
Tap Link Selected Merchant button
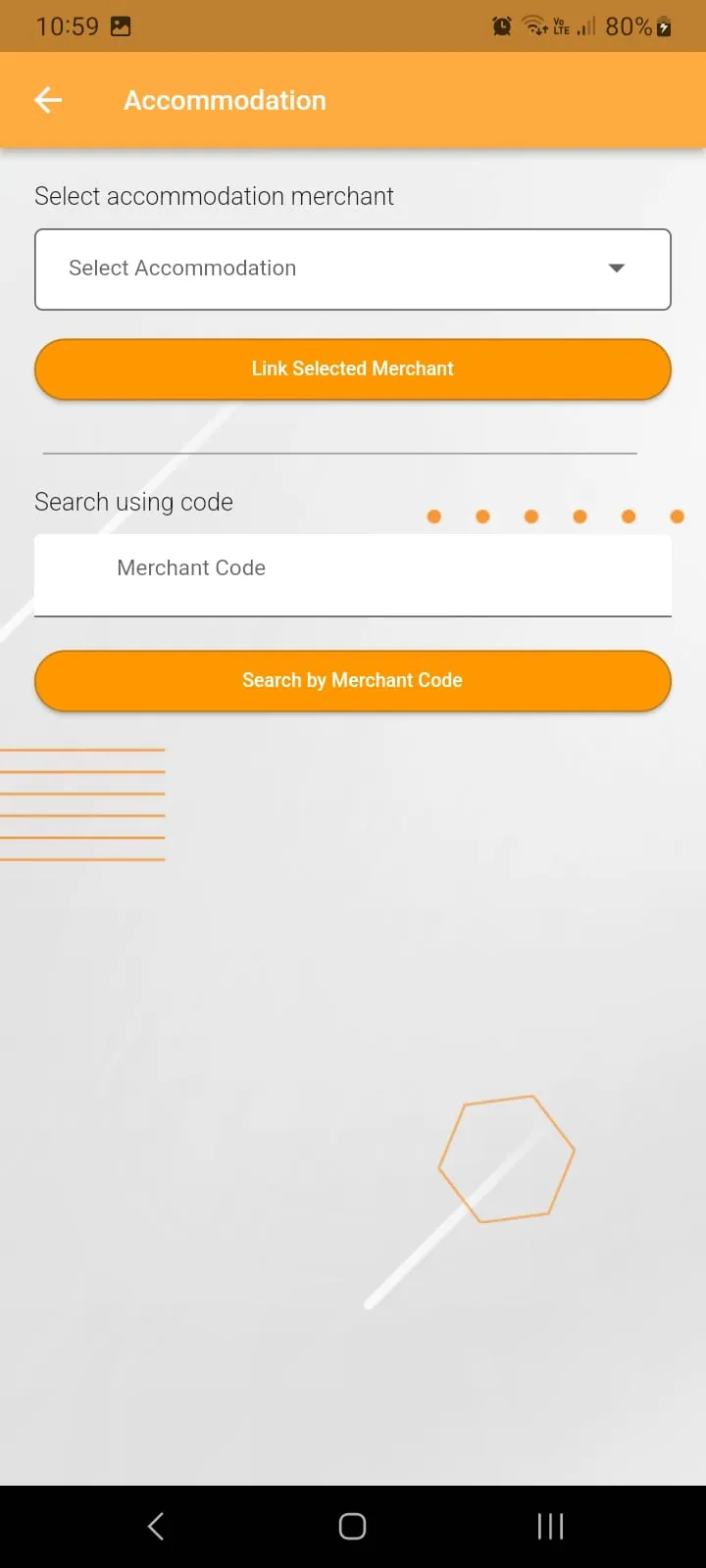click(x=353, y=369)
